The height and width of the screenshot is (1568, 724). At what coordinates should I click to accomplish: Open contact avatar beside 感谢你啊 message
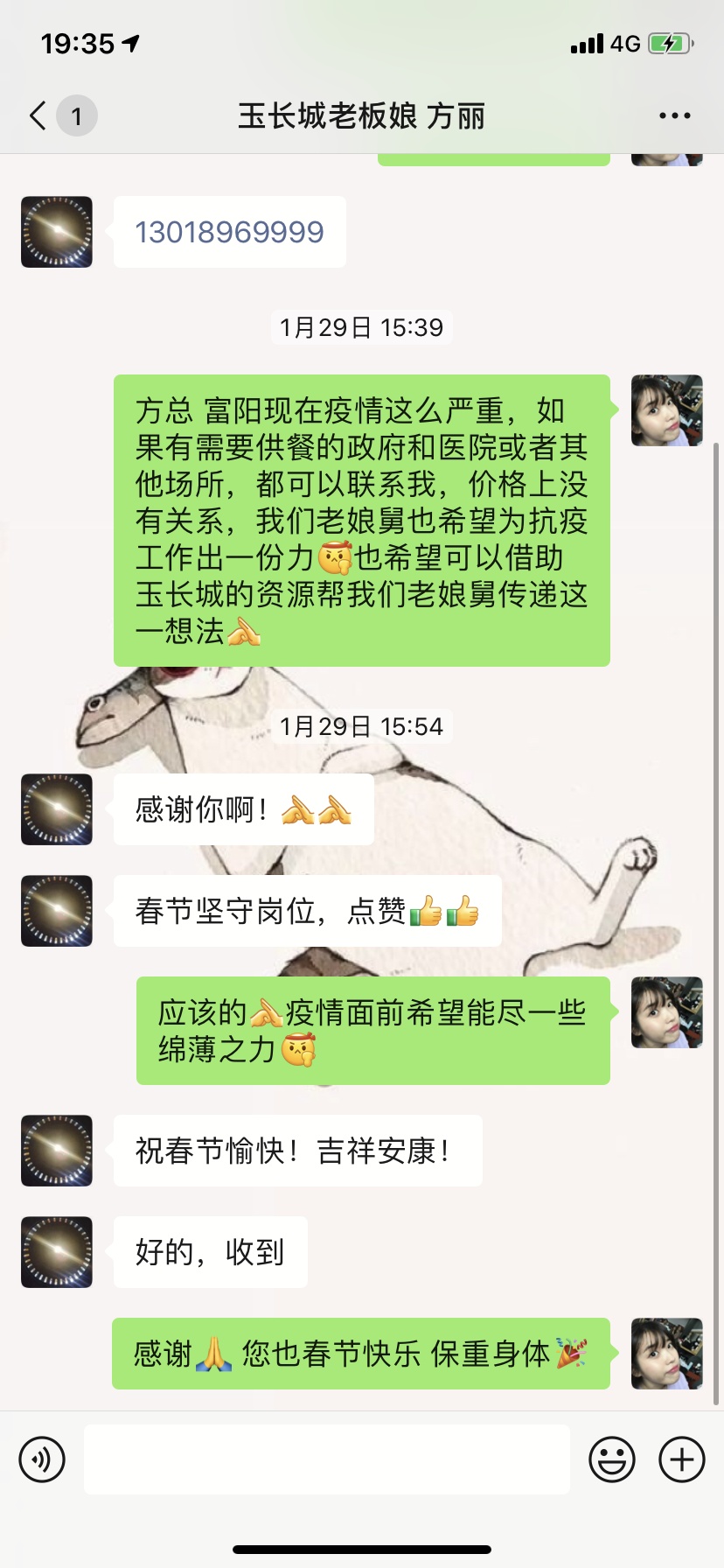click(57, 809)
